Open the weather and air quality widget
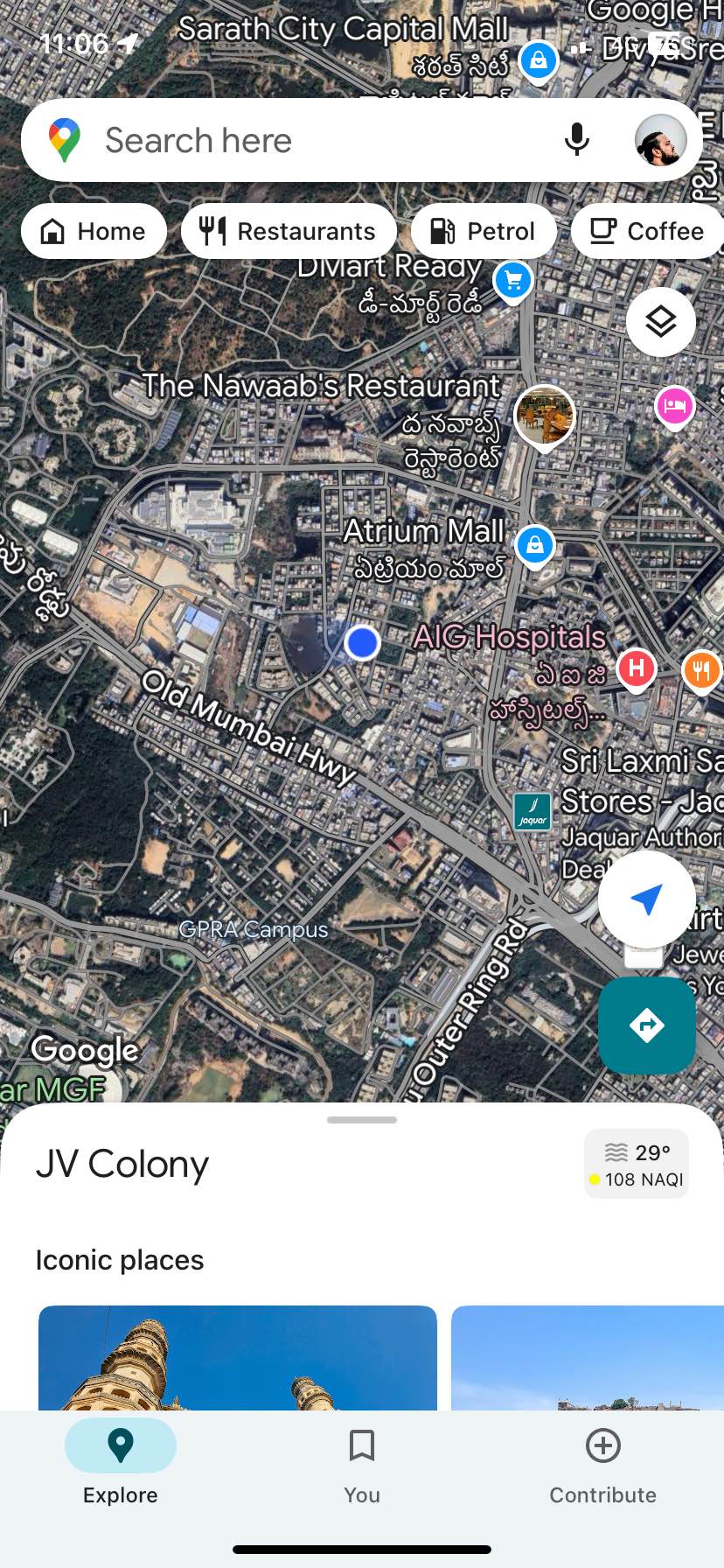724x1568 pixels. (637, 1165)
